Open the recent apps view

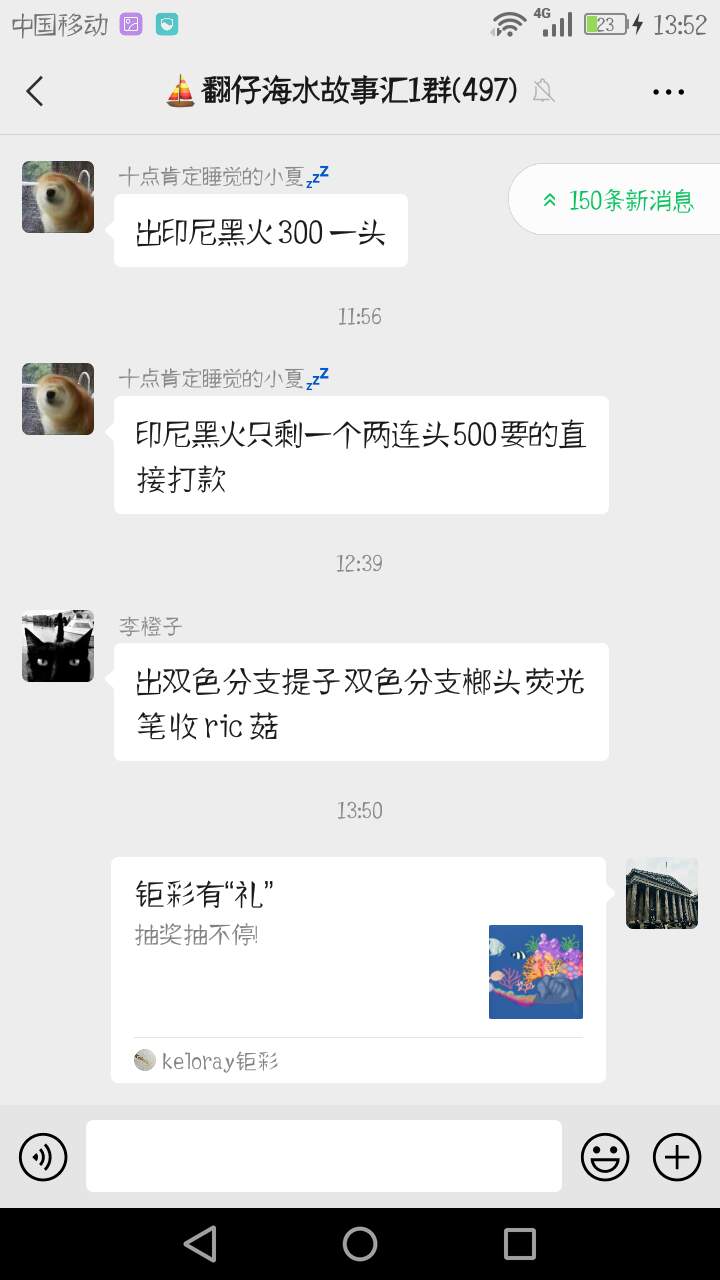point(520,1244)
